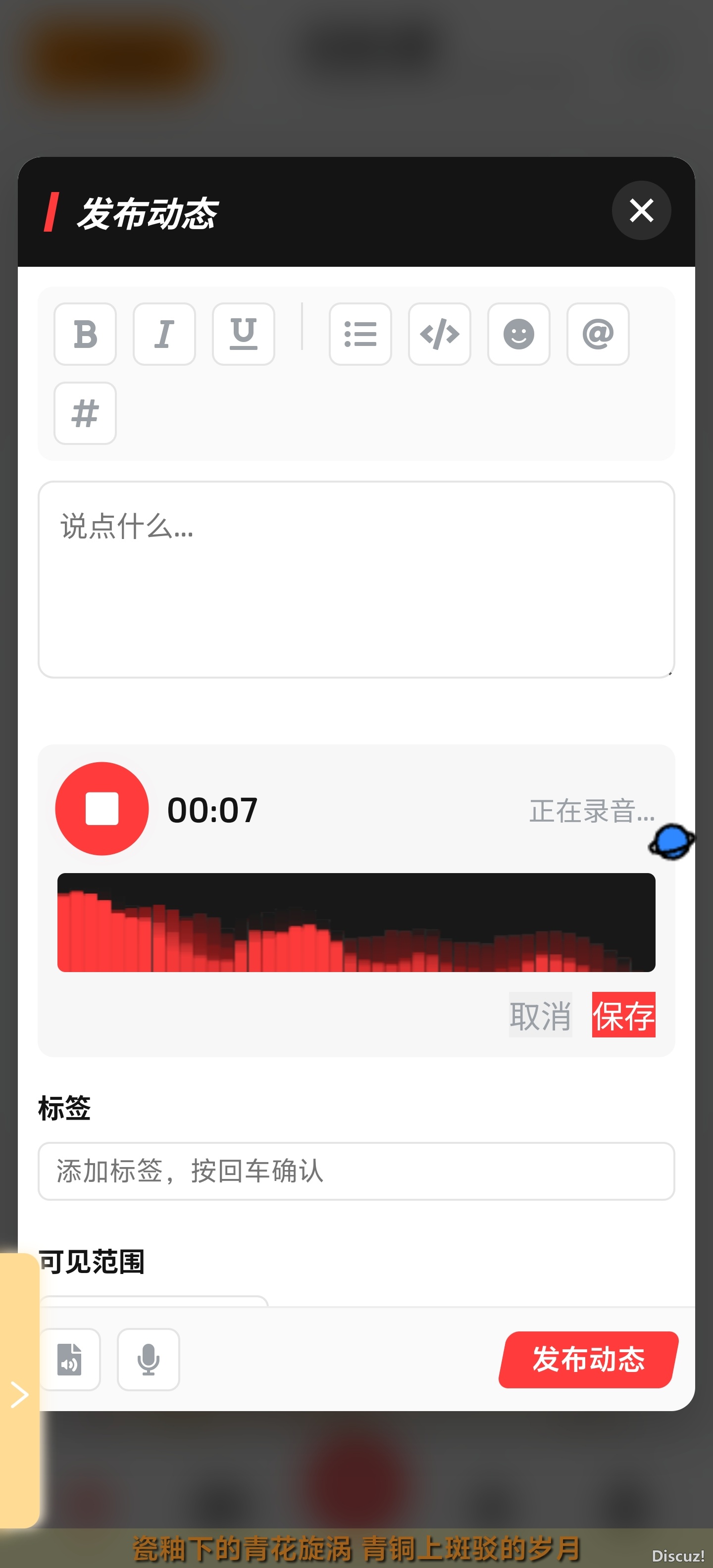Tap the 添加标签 tag input
Viewport: 713px width, 1568px height.
[356, 1171]
